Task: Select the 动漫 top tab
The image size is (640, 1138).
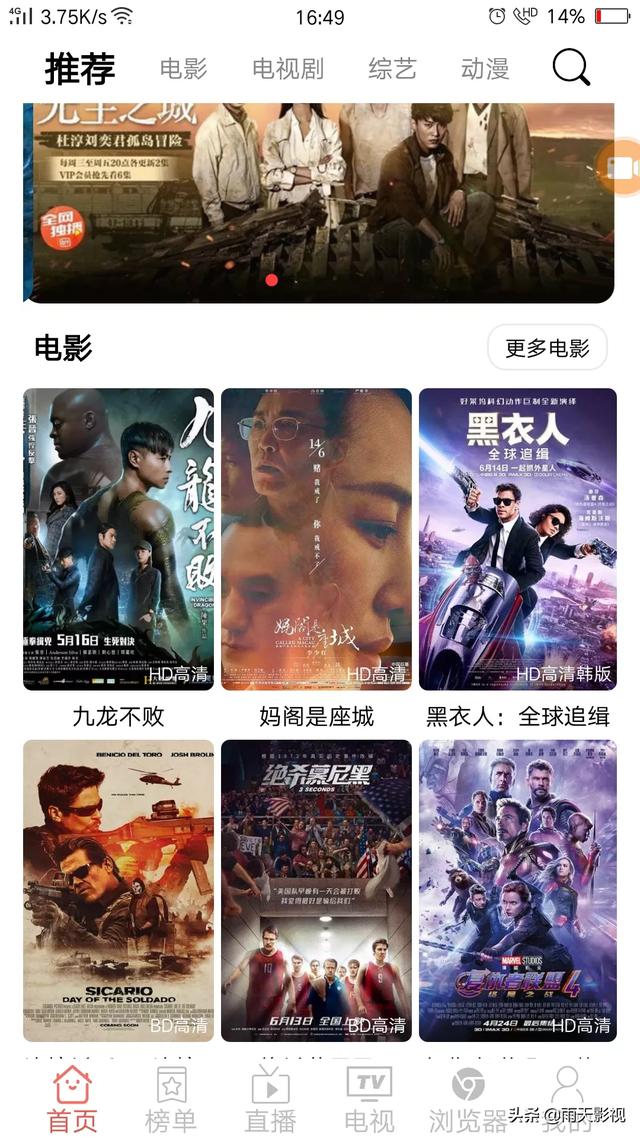Action: pyautogui.click(x=485, y=69)
